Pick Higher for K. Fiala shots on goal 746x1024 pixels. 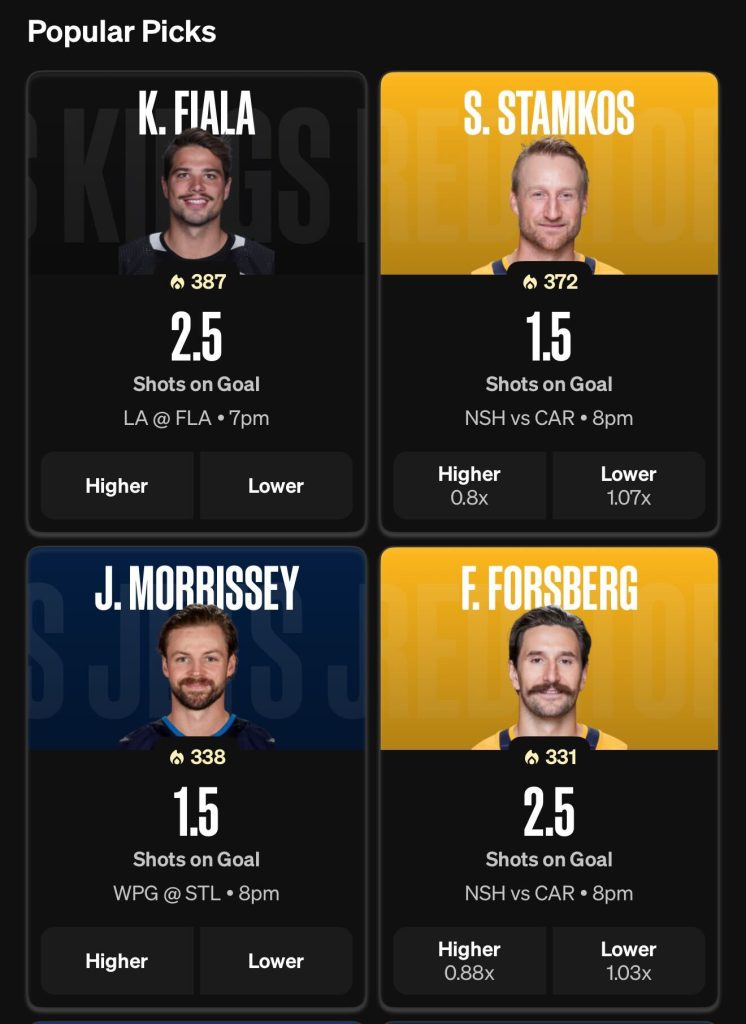[117, 486]
